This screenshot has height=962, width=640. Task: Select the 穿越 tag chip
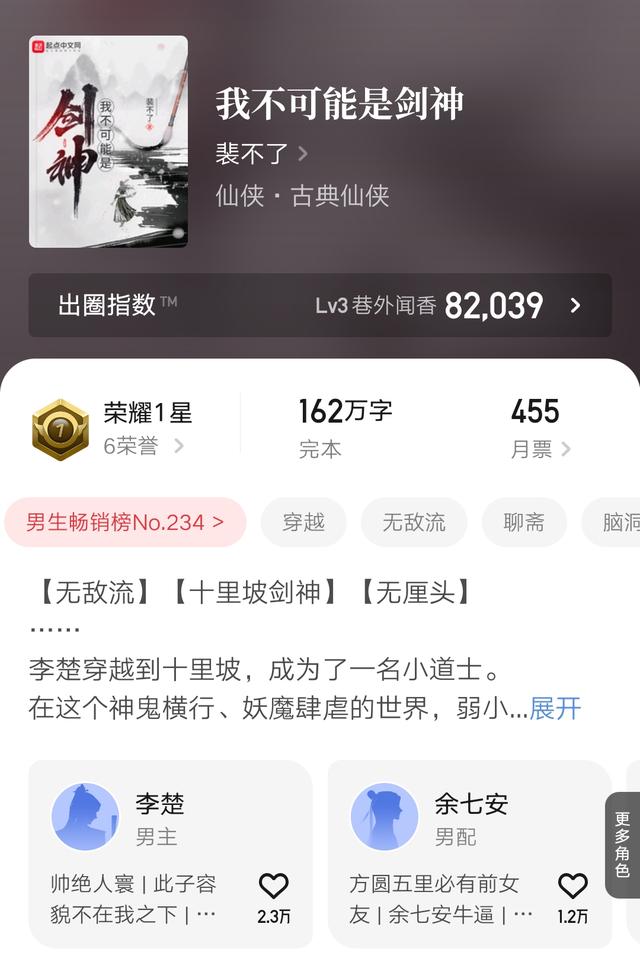coord(304,522)
